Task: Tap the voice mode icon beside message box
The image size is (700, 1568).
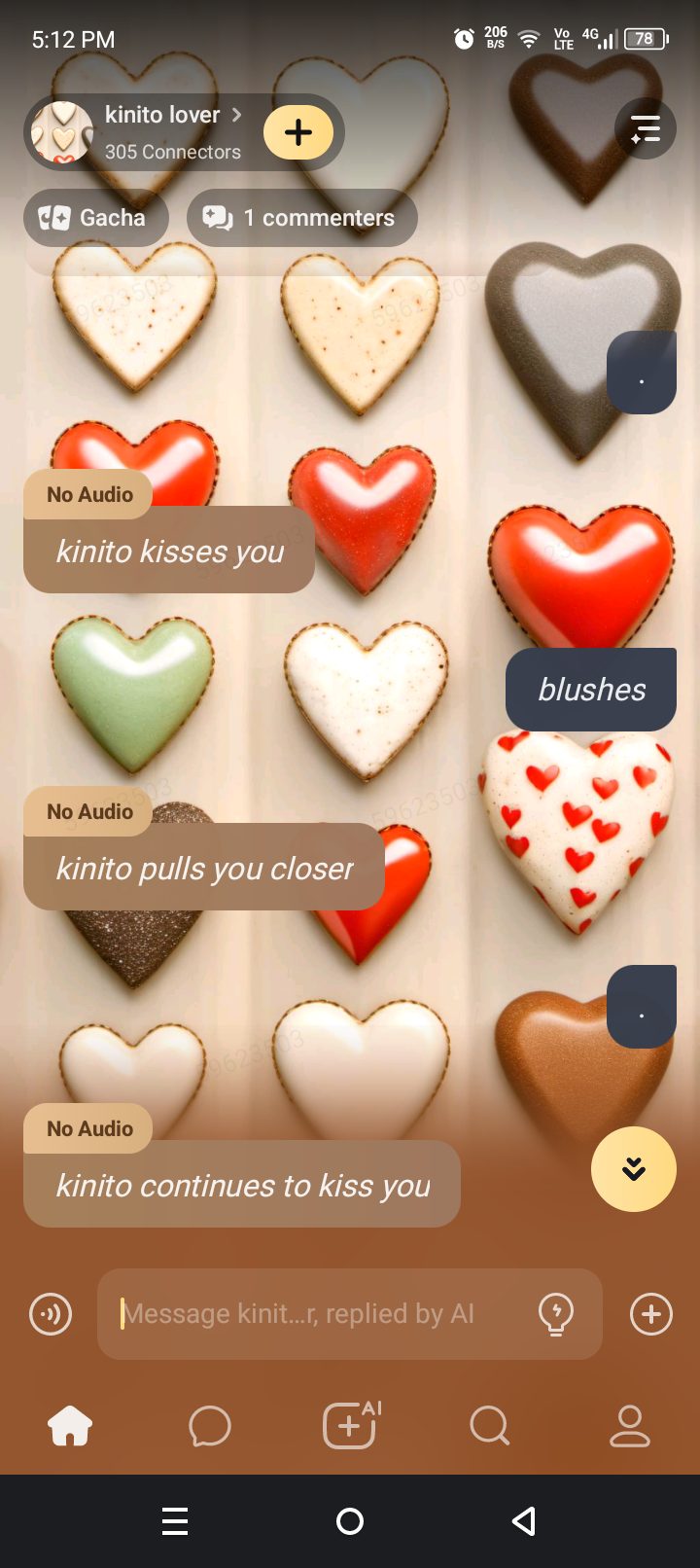Action: [51, 1315]
